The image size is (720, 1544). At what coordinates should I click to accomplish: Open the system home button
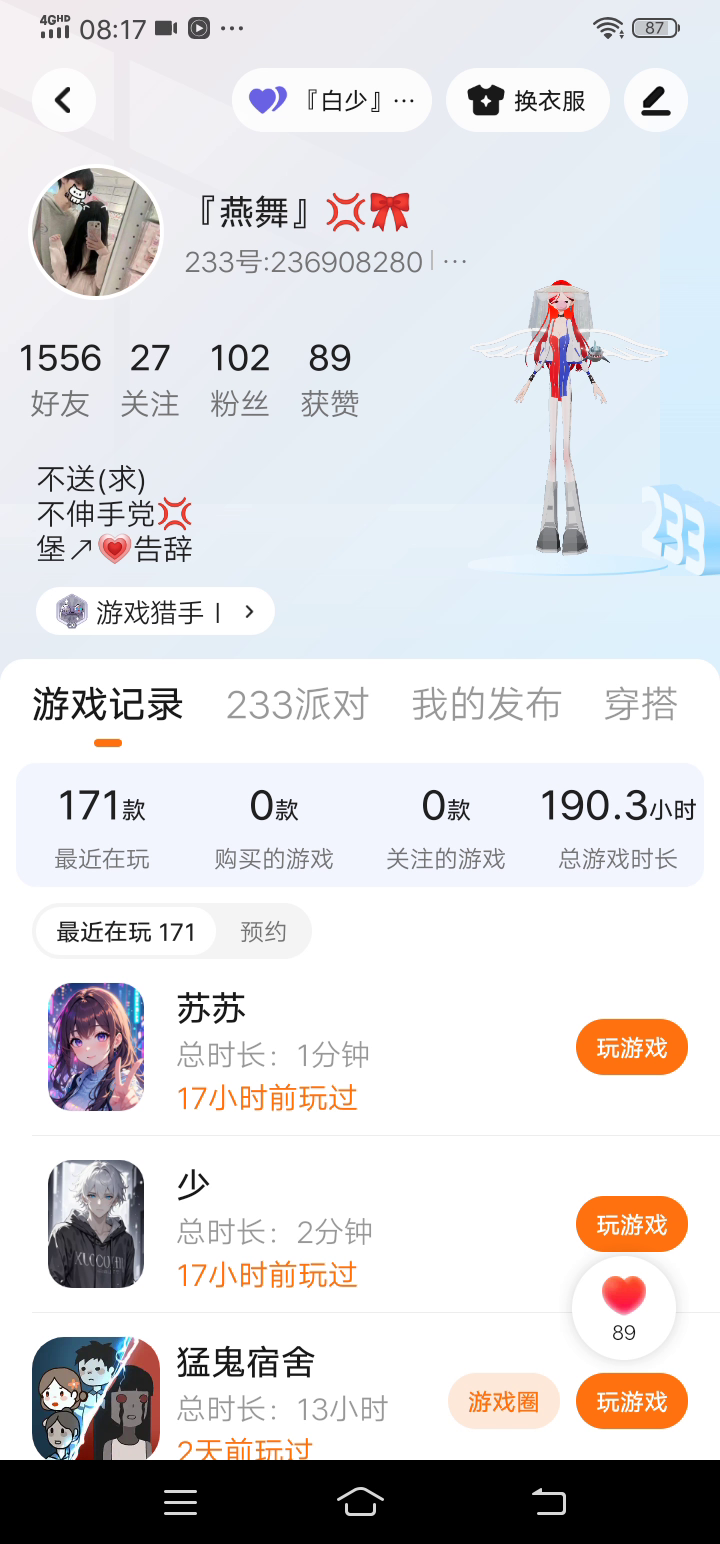pyautogui.click(x=360, y=1502)
